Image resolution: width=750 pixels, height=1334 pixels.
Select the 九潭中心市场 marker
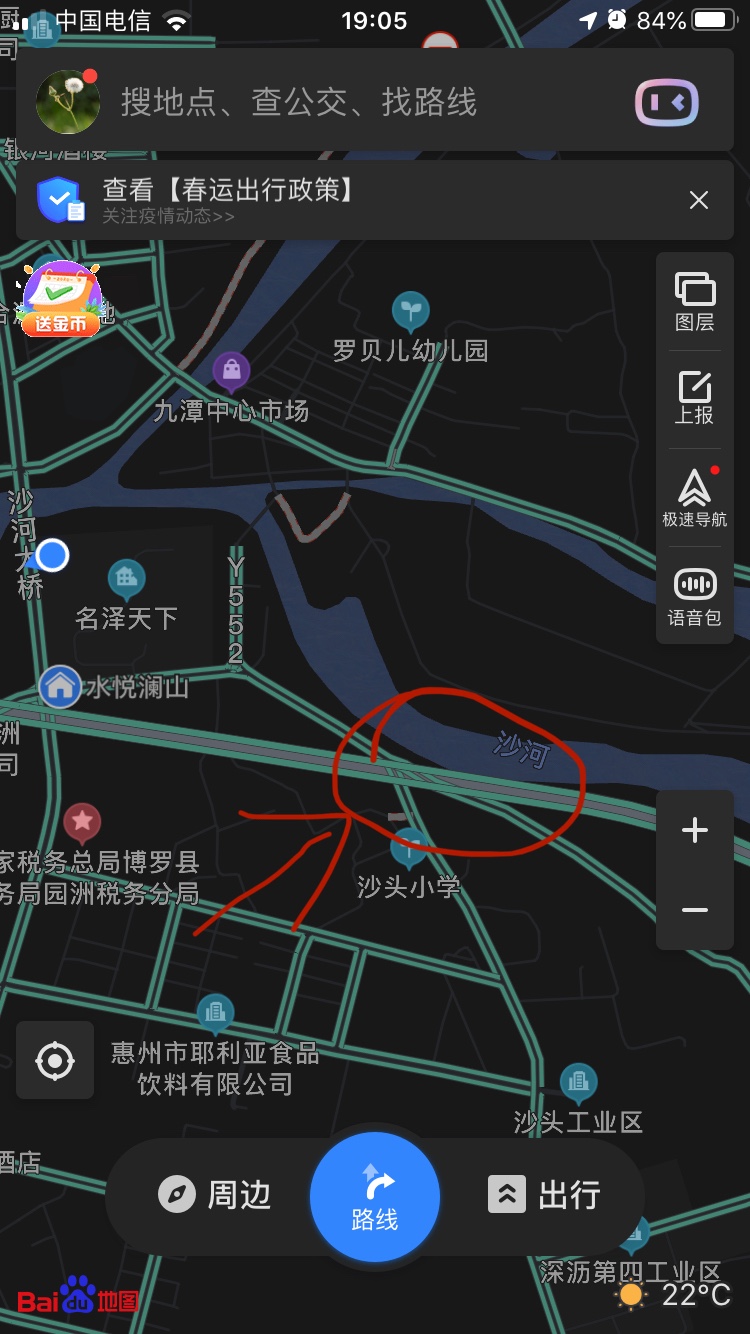coord(232,372)
